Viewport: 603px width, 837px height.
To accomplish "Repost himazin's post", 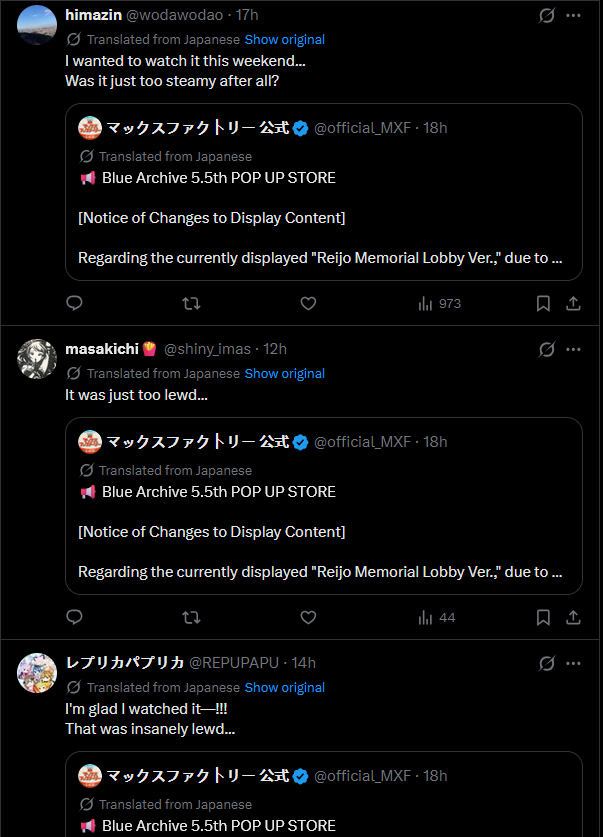I will tap(191, 303).
